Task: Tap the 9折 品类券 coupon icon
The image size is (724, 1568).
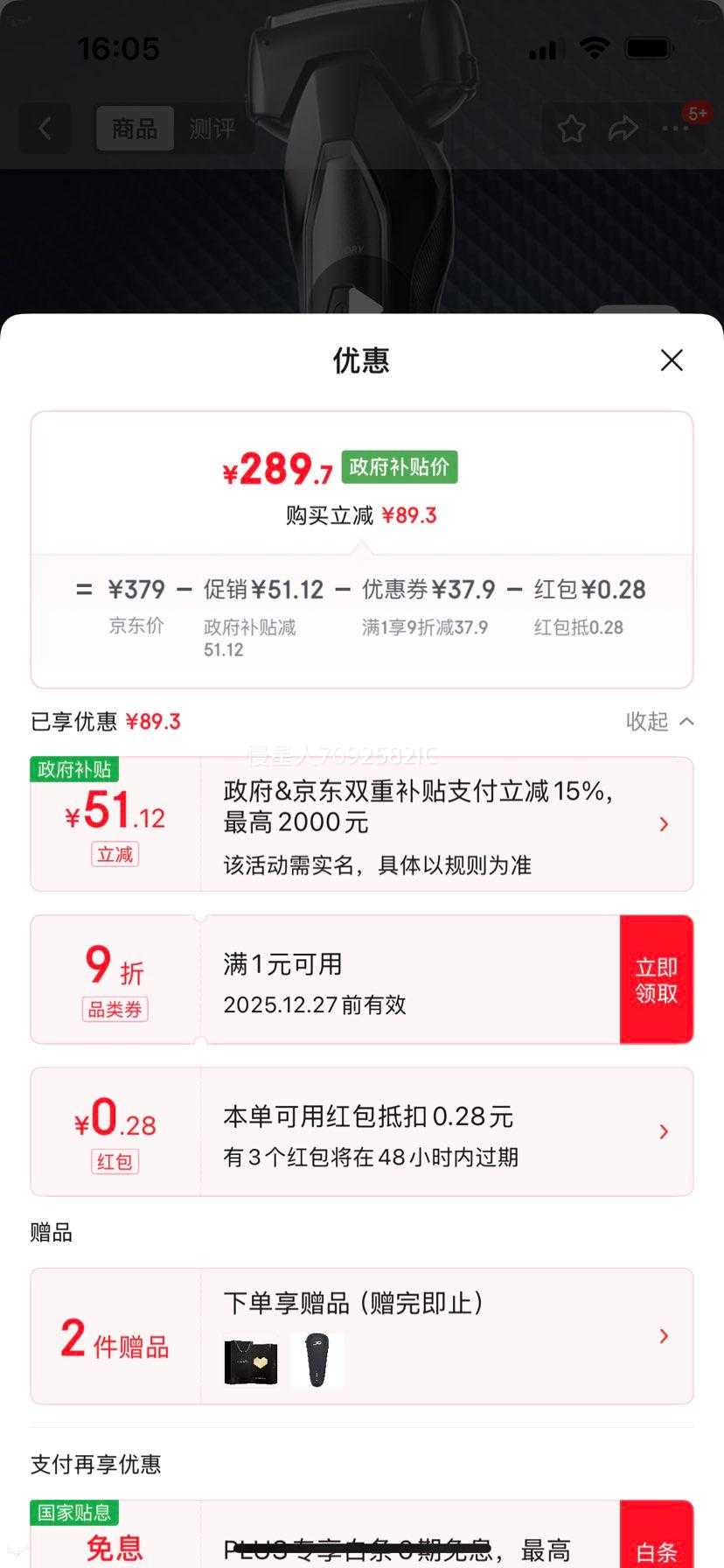Action: (115, 978)
